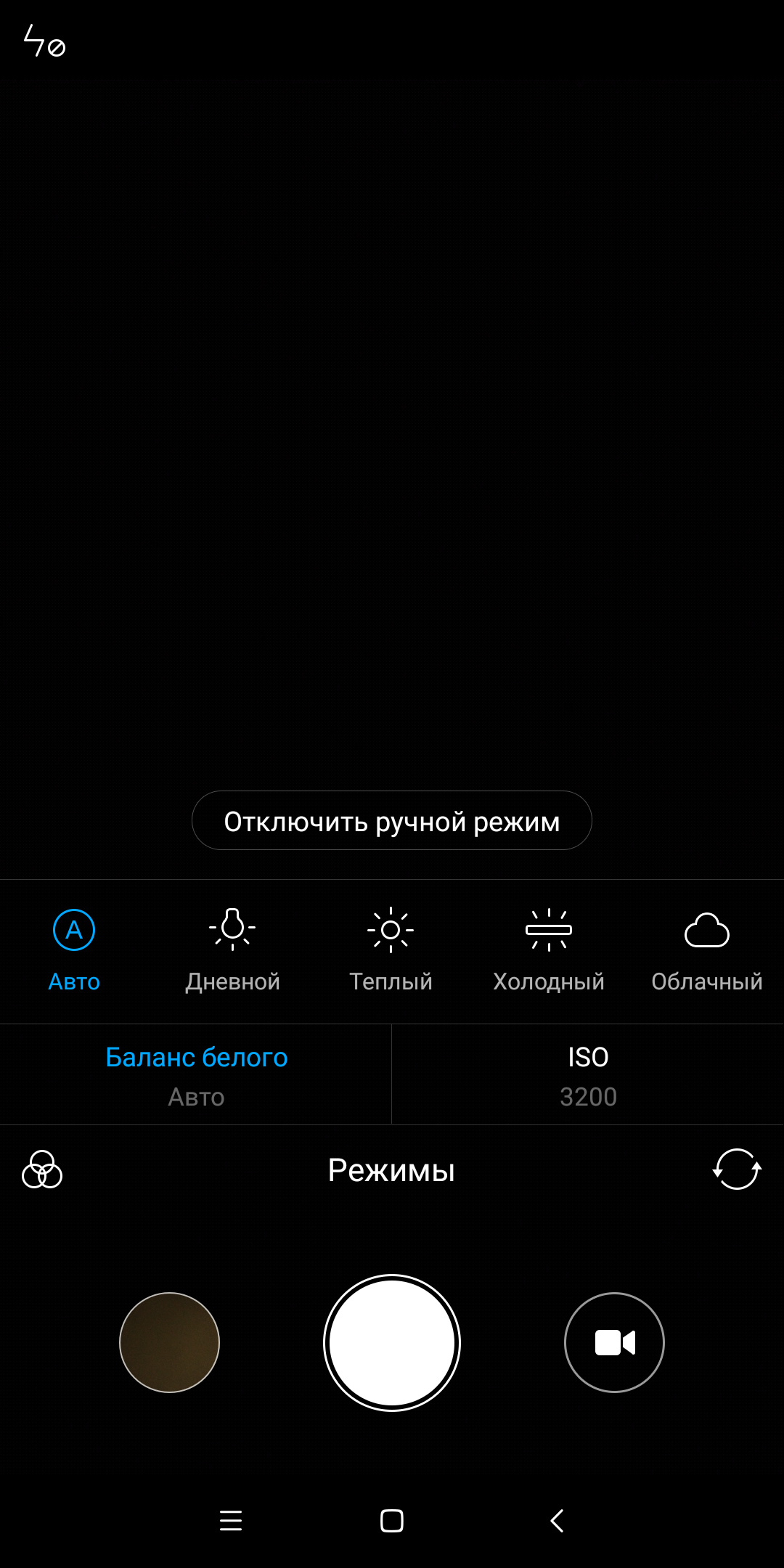Image resolution: width=784 pixels, height=1568 pixels.
Task: Go back using system back button
Action: (x=557, y=1520)
